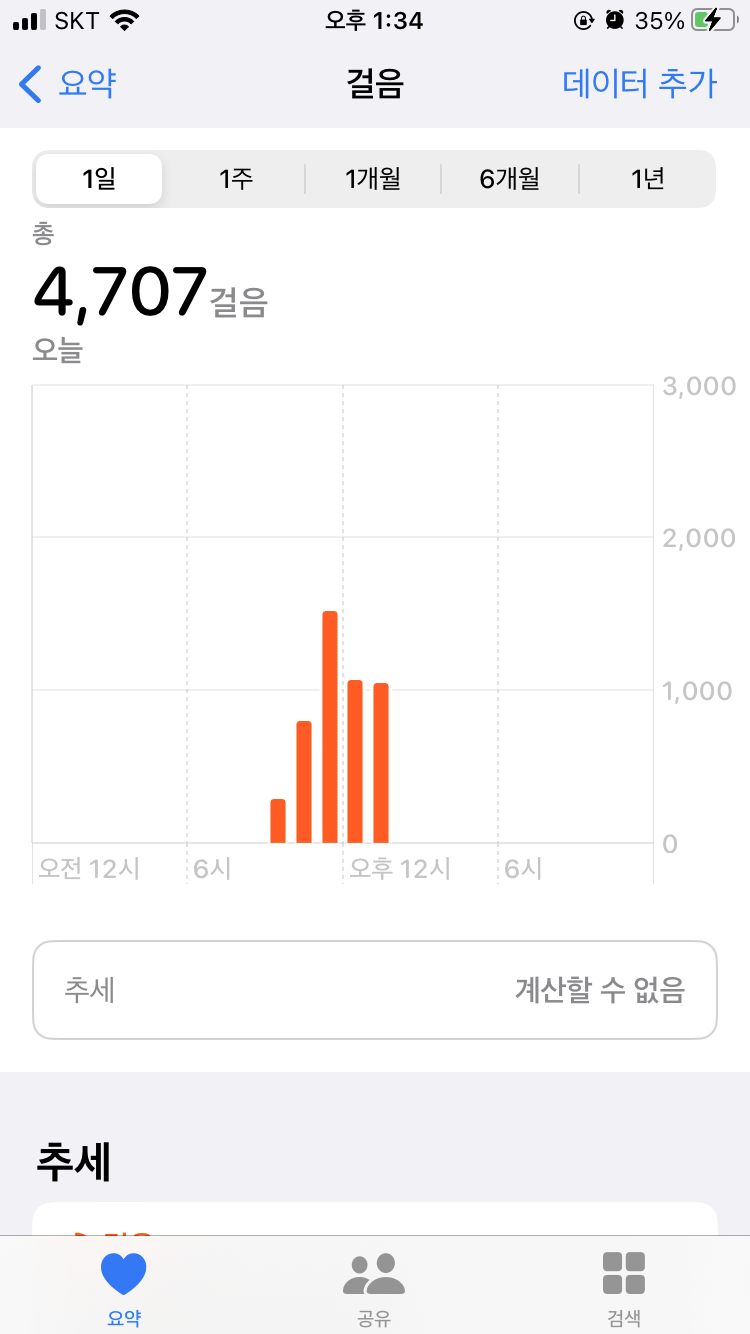Tap 데이터 추가 to add data
Image resolution: width=750 pixels, height=1334 pixels.
point(639,84)
